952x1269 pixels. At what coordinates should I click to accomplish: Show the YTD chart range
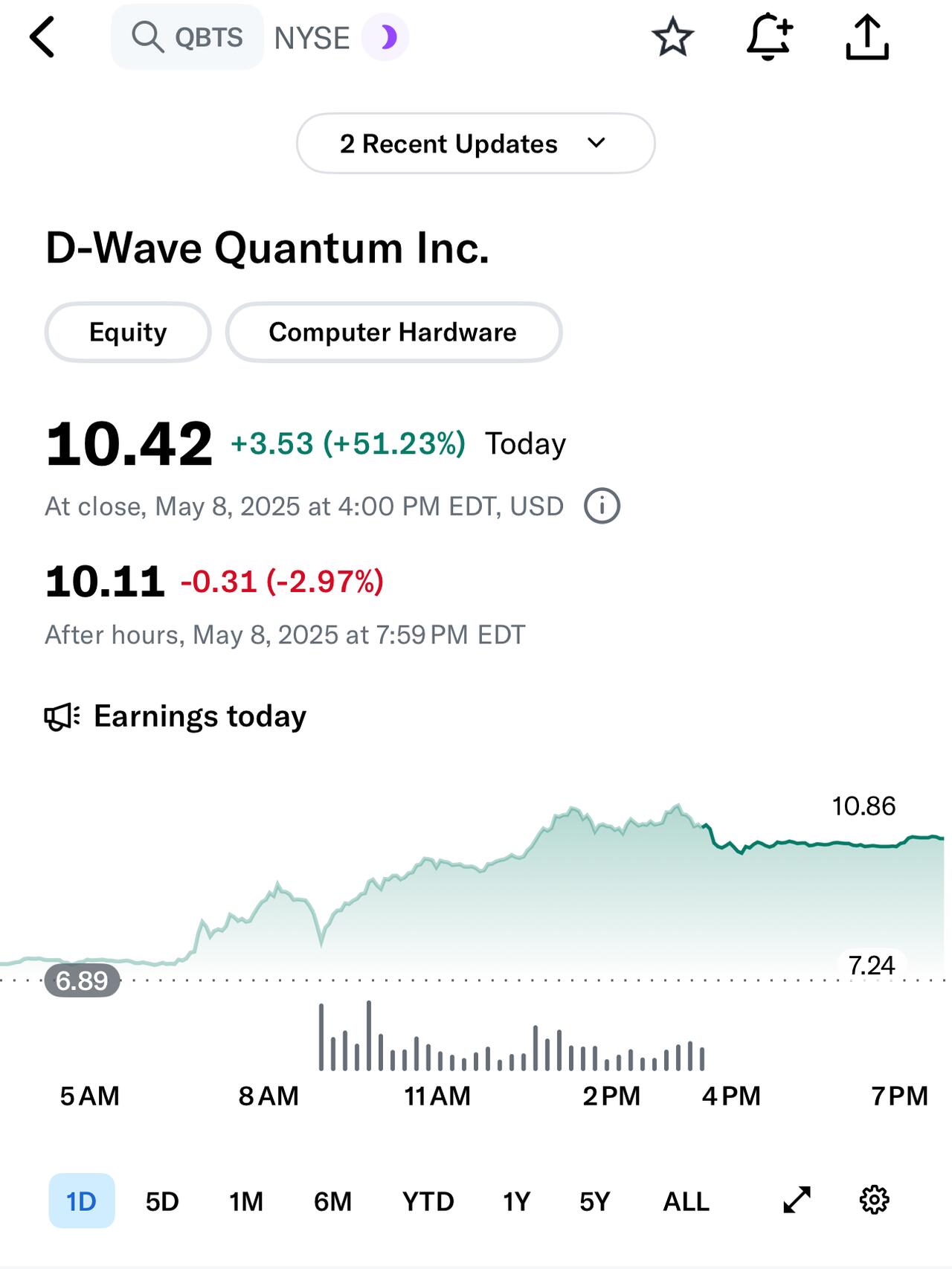pos(428,1201)
